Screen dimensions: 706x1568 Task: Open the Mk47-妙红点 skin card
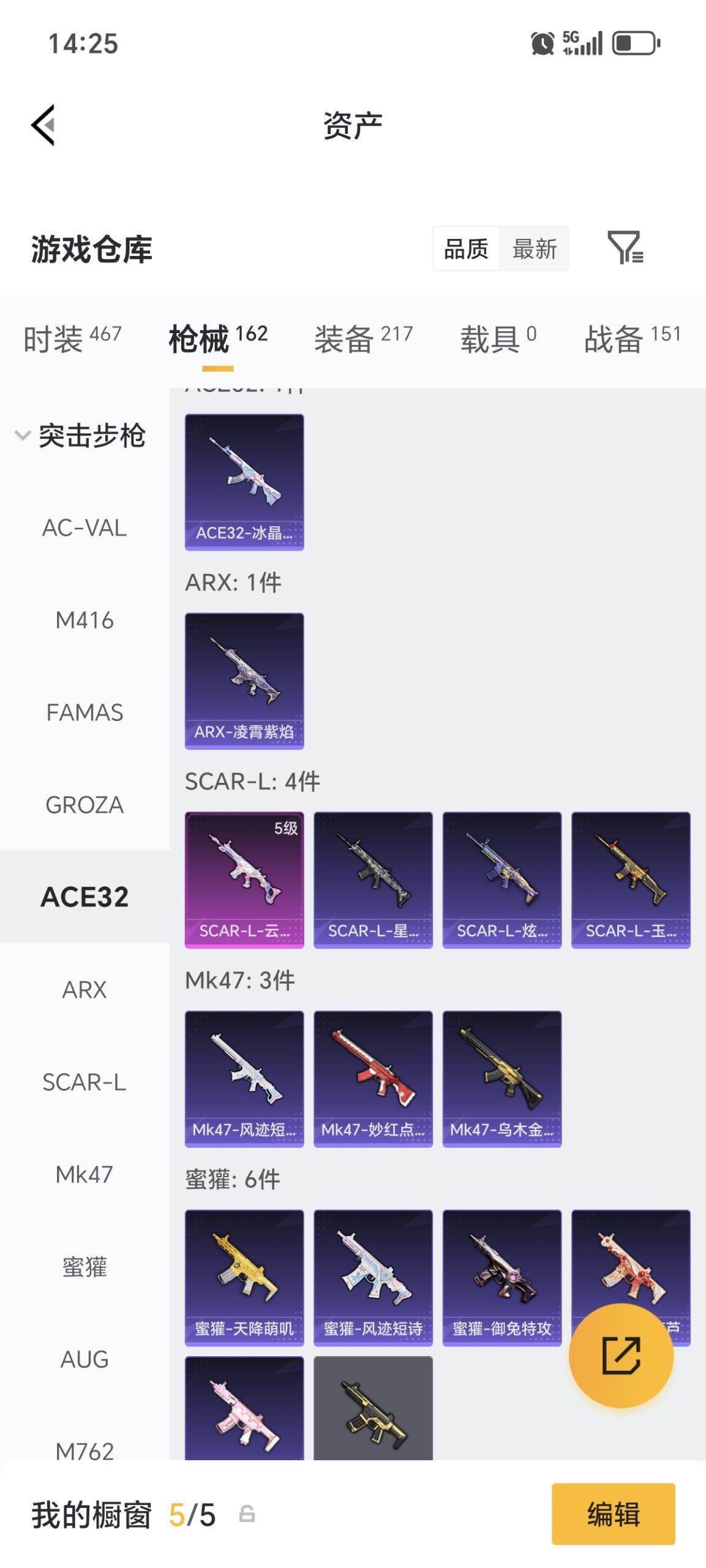(x=373, y=1079)
